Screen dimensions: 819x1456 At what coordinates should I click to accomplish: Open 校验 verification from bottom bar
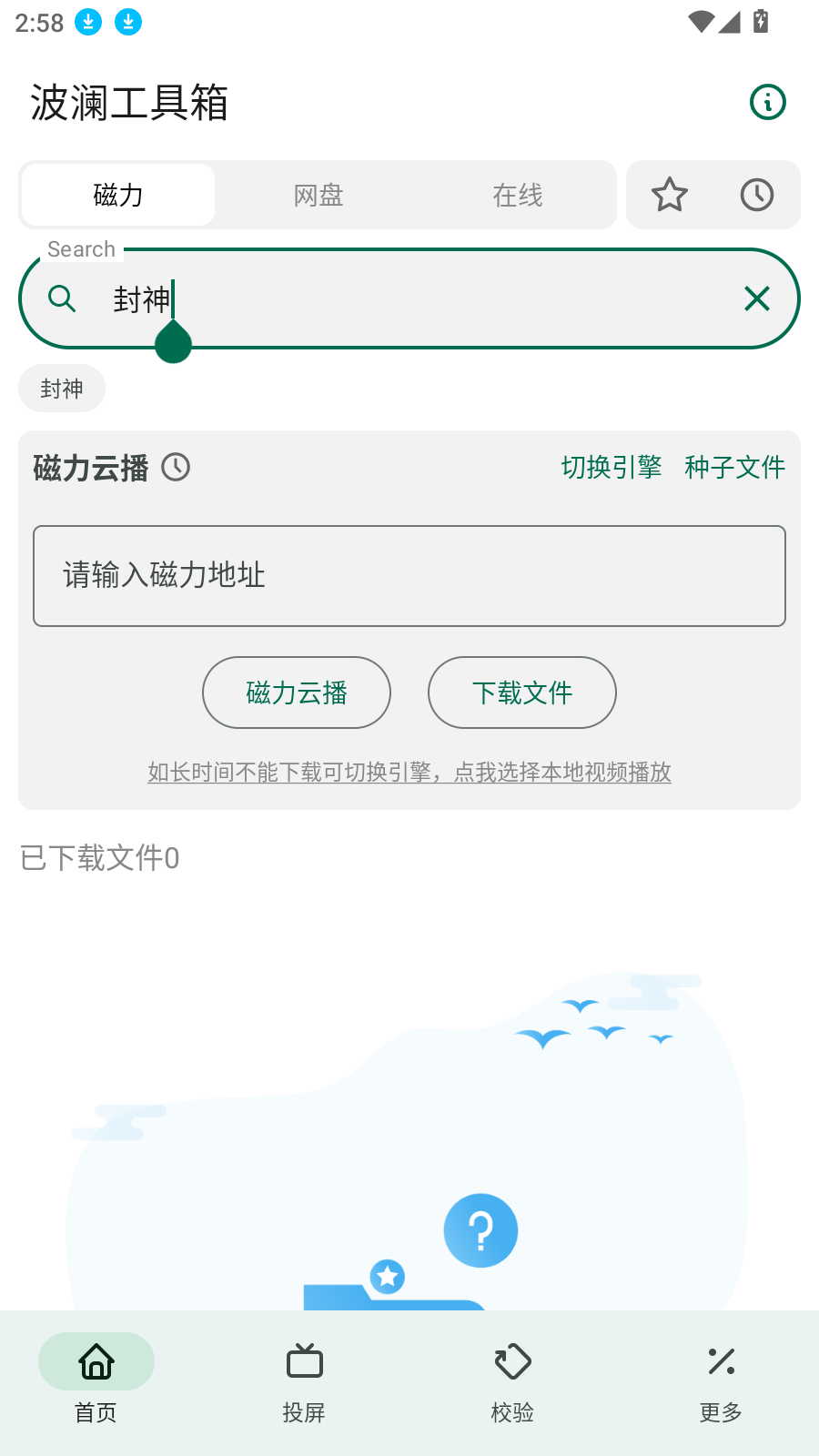pos(511,1383)
